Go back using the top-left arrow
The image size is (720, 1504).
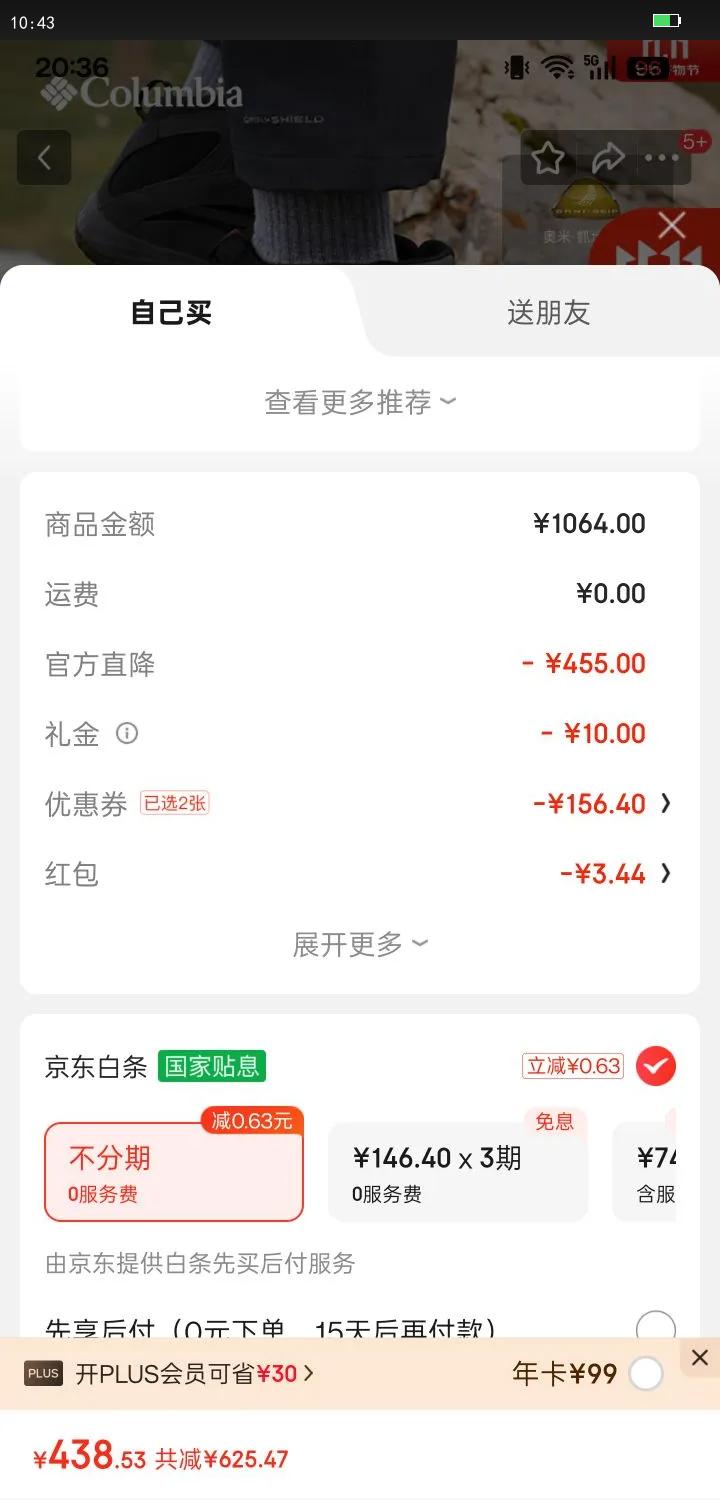click(44, 157)
